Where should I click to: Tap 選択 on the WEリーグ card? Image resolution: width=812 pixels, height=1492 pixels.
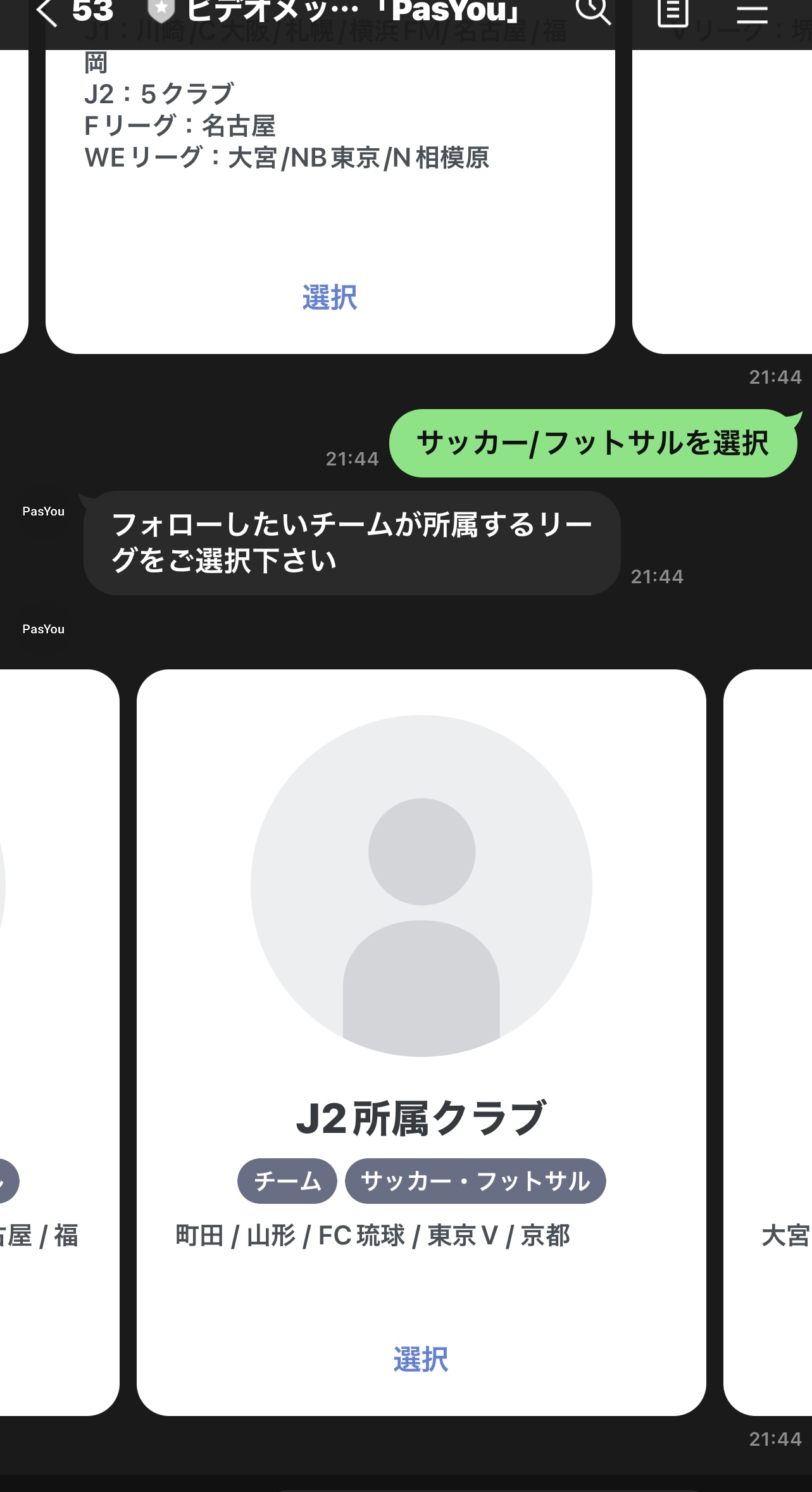(330, 297)
